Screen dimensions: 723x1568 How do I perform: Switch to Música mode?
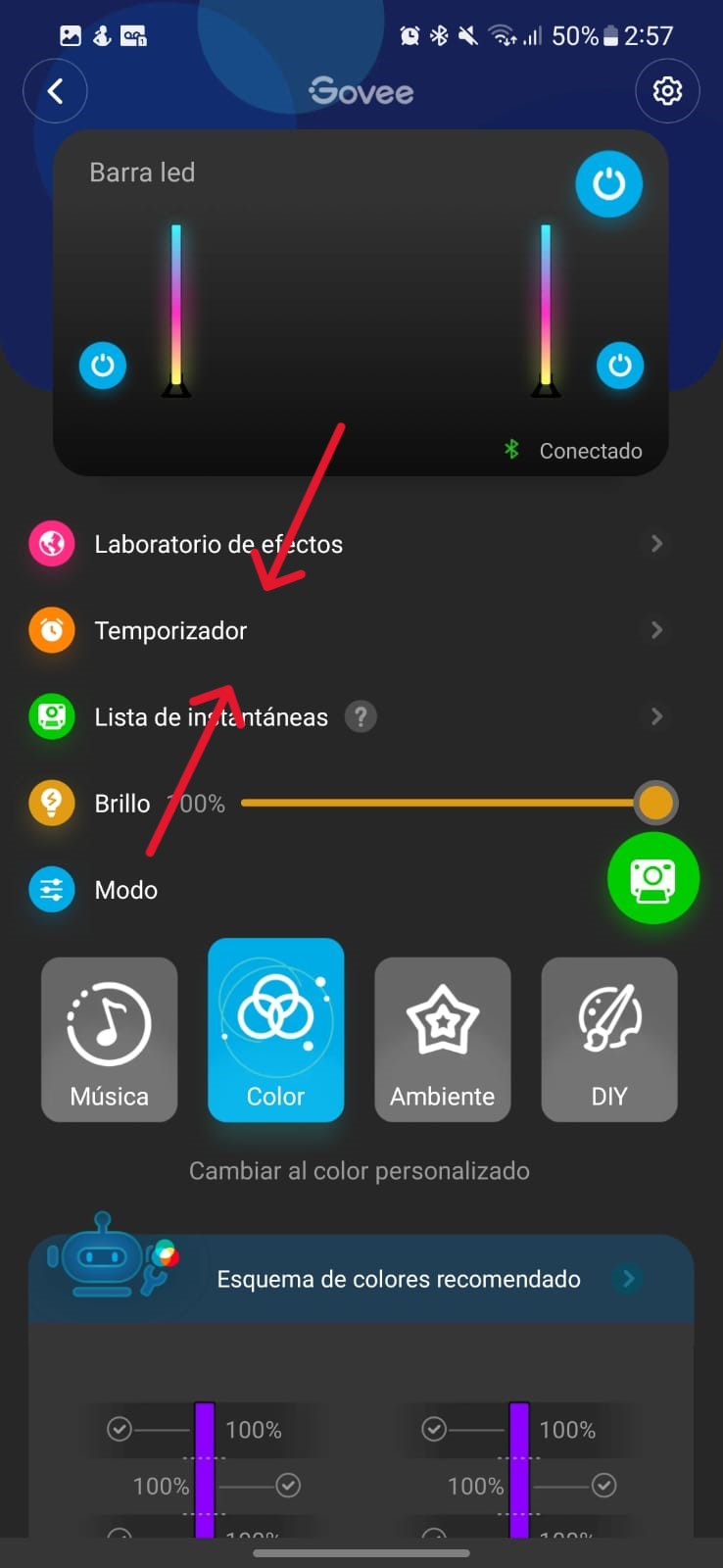pyautogui.click(x=110, y=1039)
